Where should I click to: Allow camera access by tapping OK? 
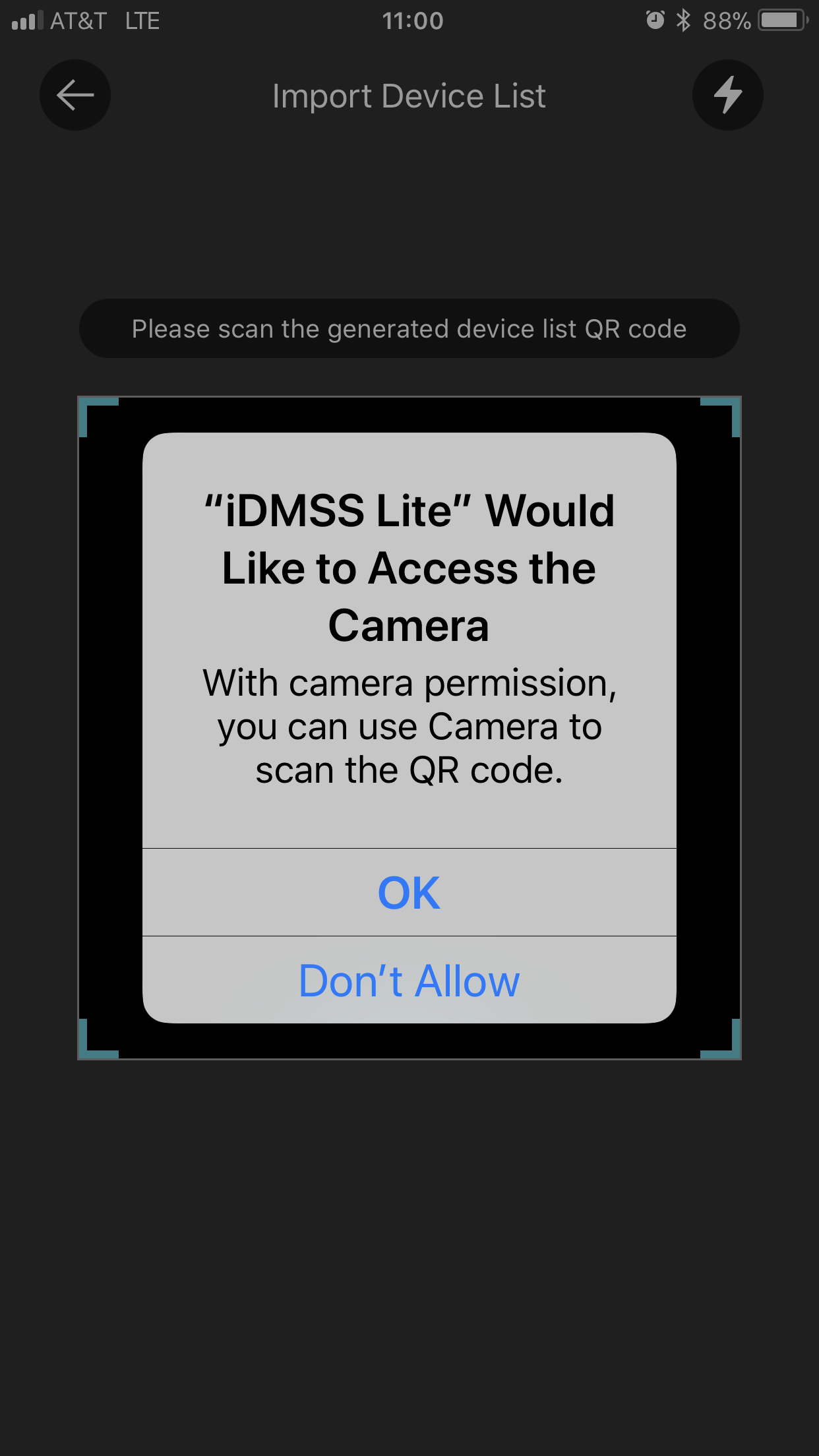[409, 892]
